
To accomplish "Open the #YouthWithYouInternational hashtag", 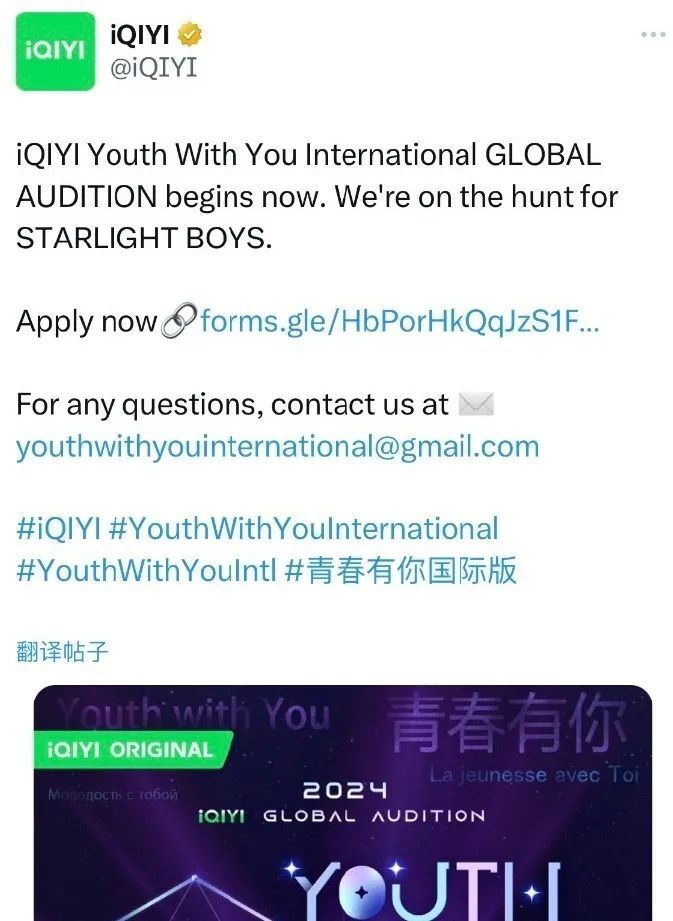I will [x=303, y=528].
